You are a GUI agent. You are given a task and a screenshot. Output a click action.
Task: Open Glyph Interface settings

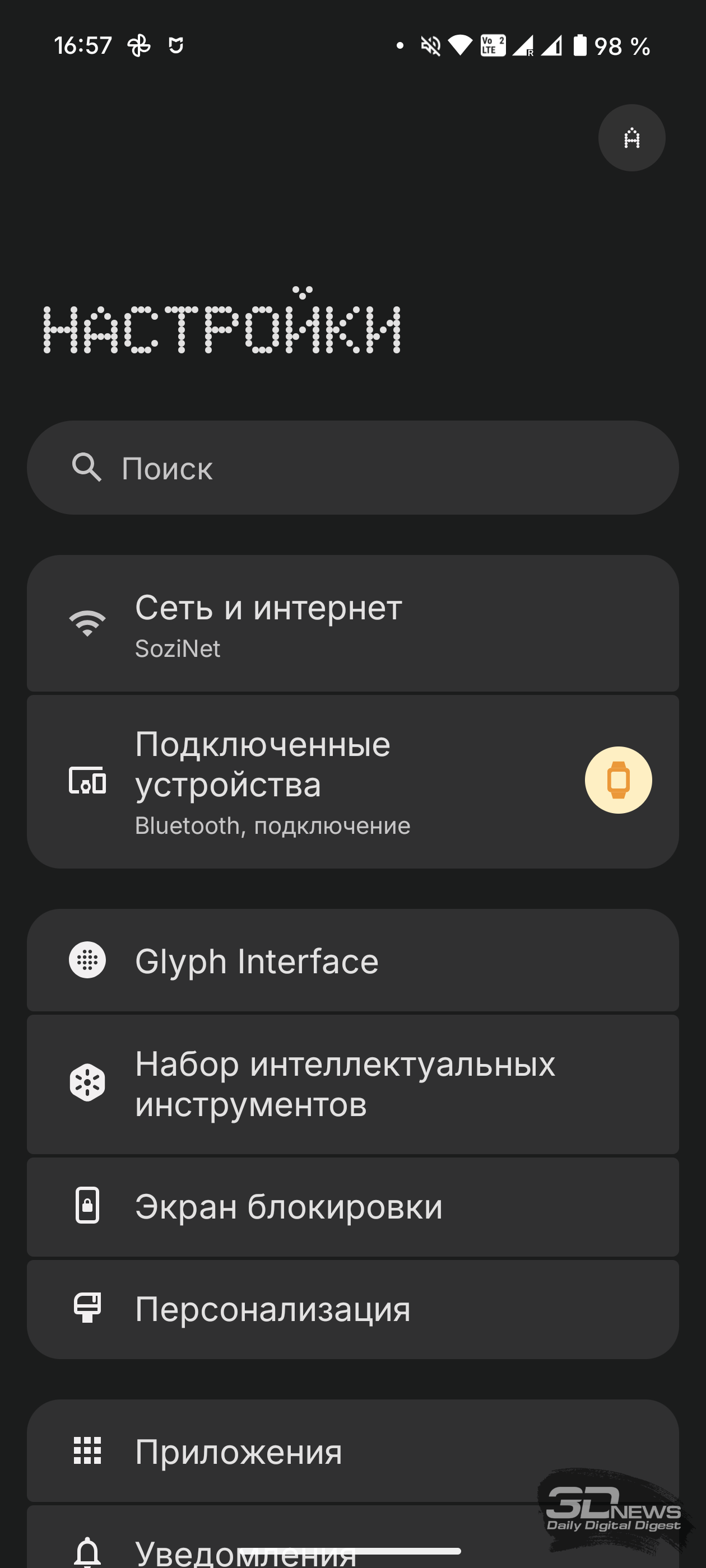coord(352,960)
